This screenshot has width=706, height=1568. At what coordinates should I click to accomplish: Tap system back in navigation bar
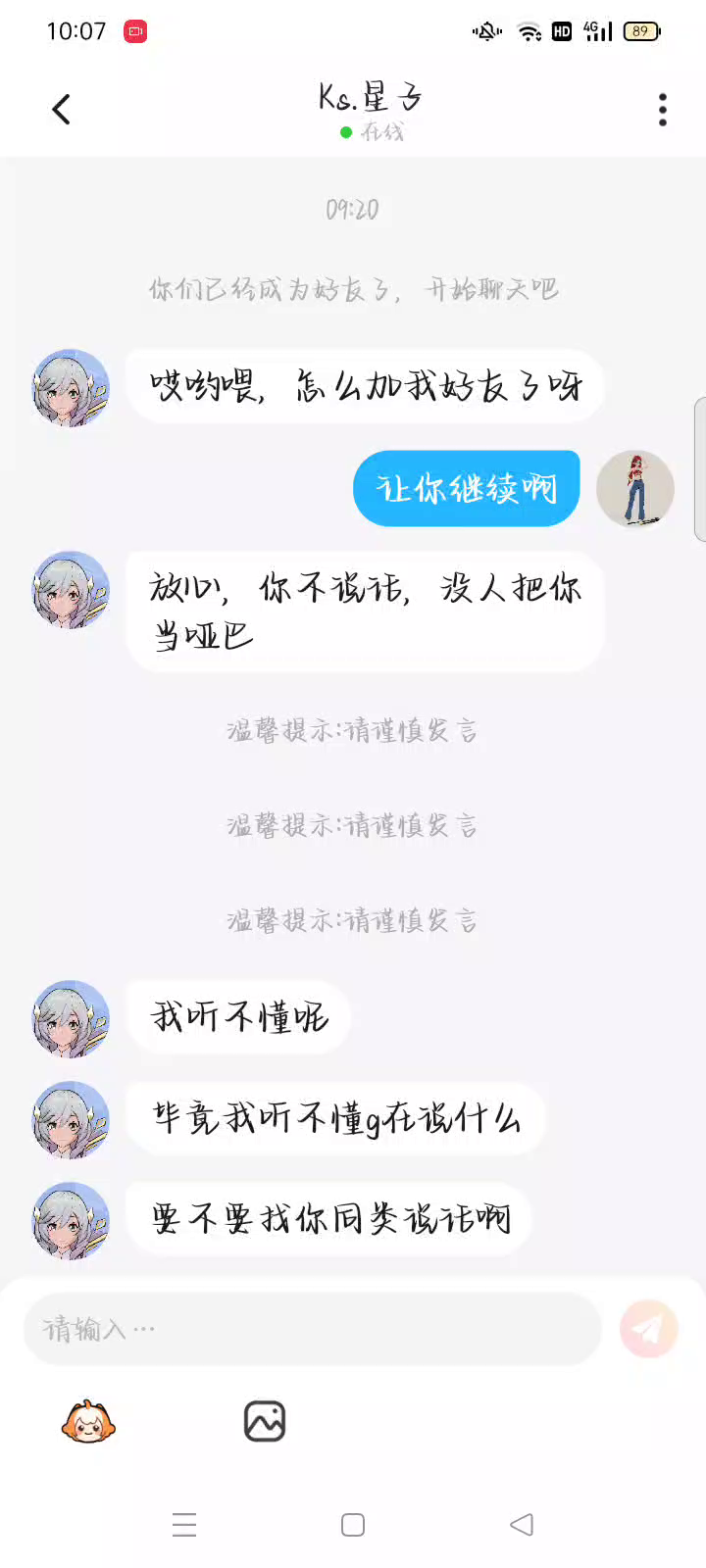coord(522,1525)
